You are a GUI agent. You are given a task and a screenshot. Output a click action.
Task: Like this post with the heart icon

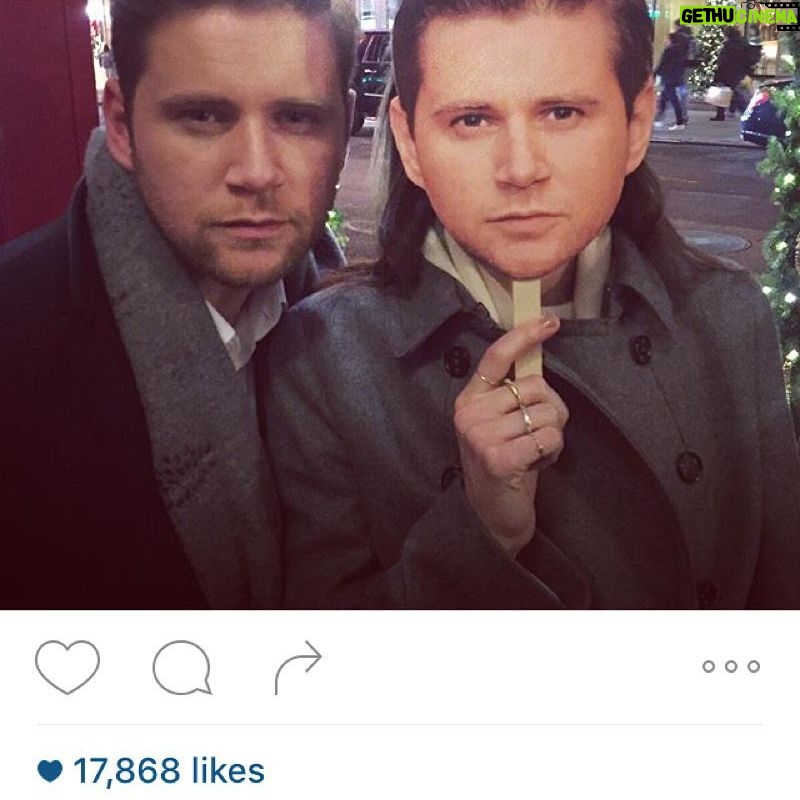67,666
